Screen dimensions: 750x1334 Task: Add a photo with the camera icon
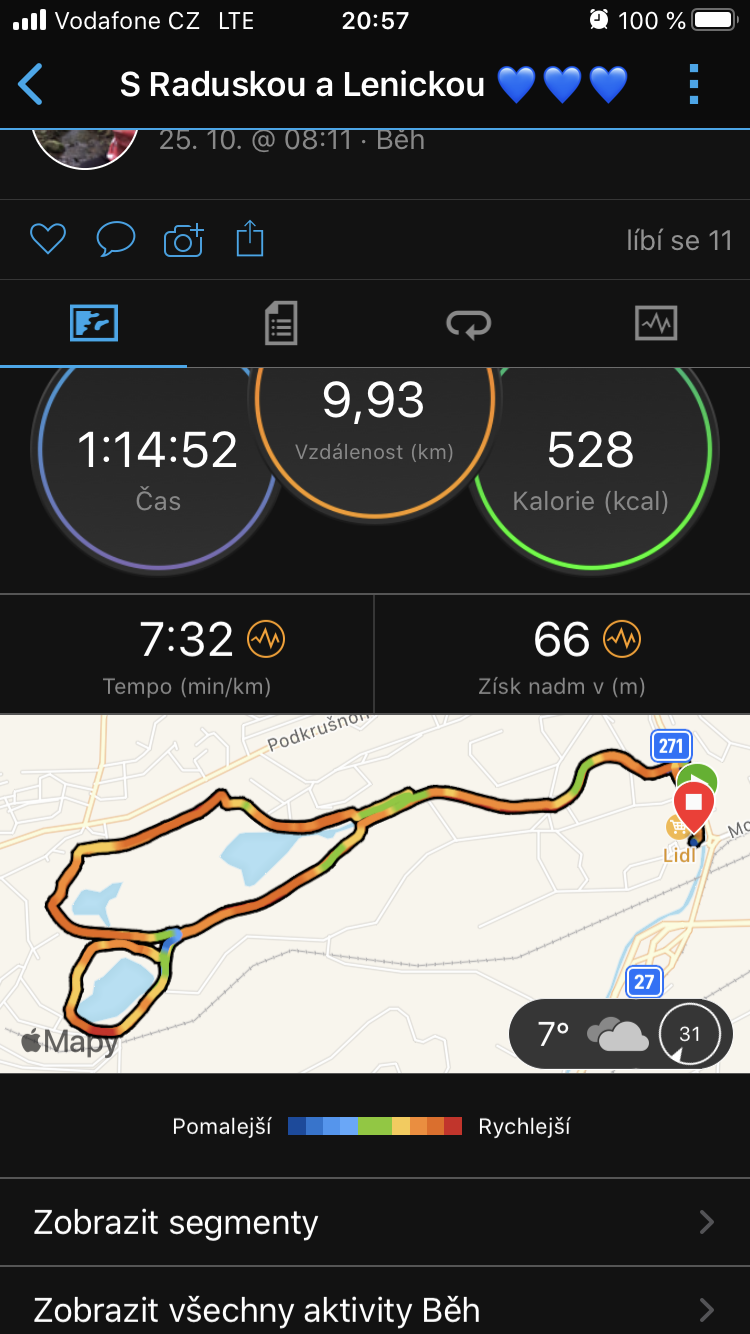(x=183, y=240)
